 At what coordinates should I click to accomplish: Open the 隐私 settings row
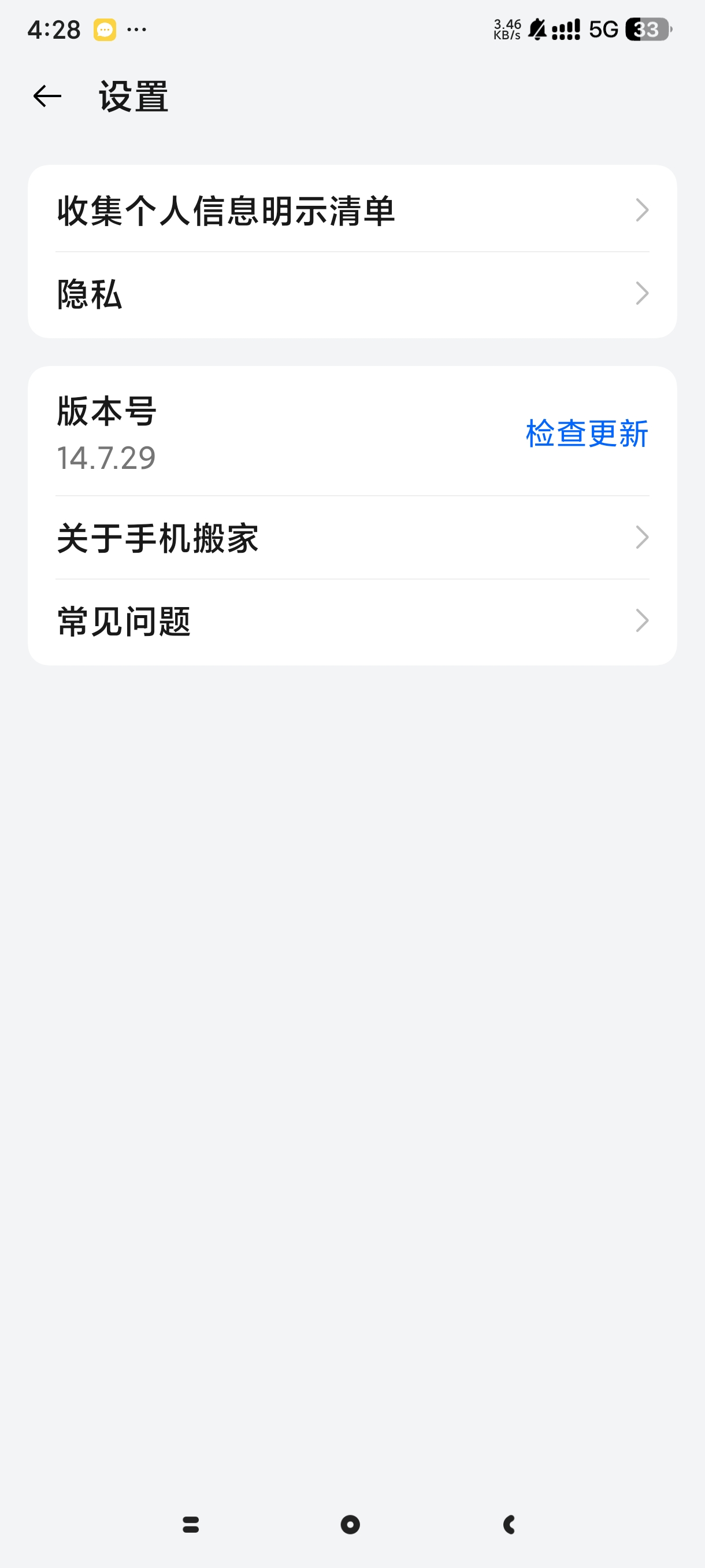point(351,294)
